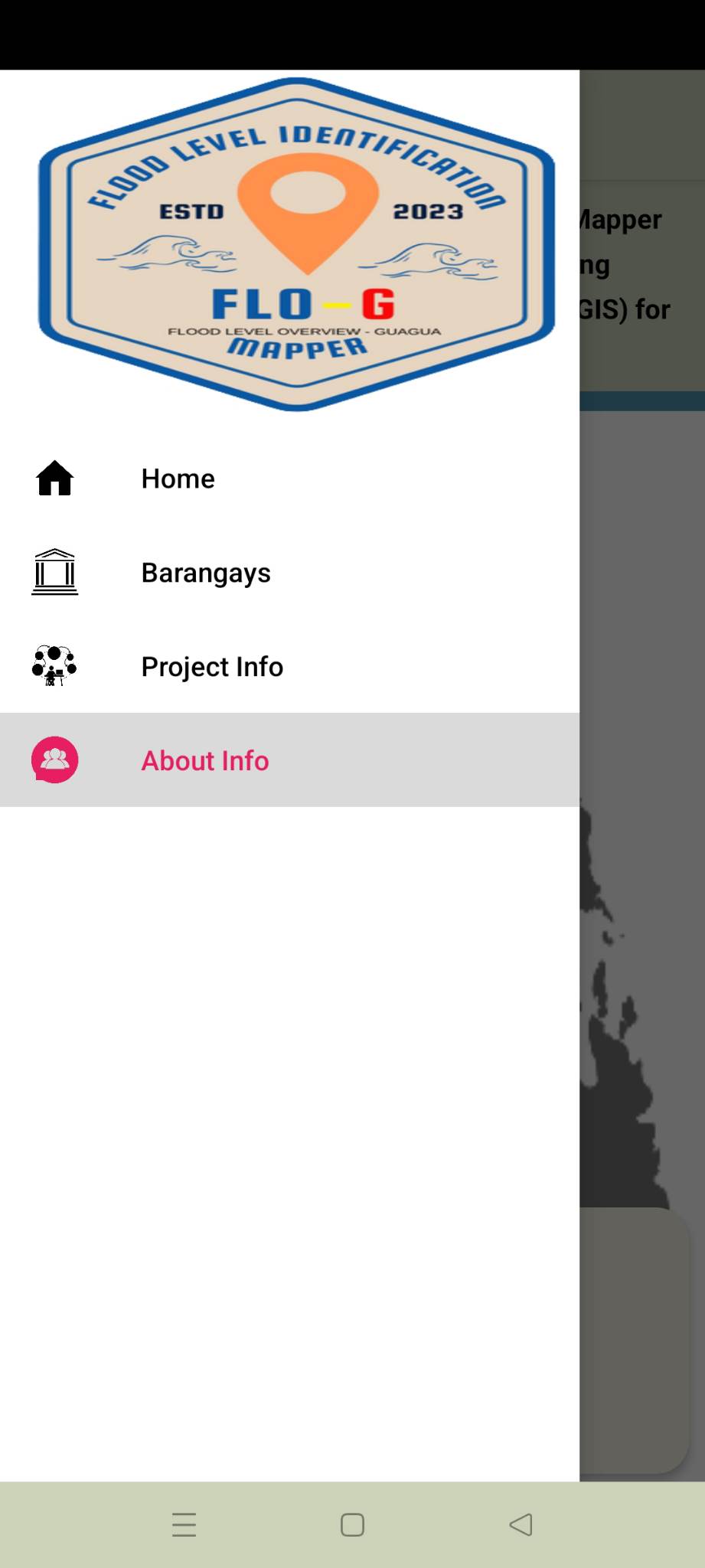Image resolution: width=705 pixels, height=1568 pixels.
Task: Select the About Info item
Action: 205,760
